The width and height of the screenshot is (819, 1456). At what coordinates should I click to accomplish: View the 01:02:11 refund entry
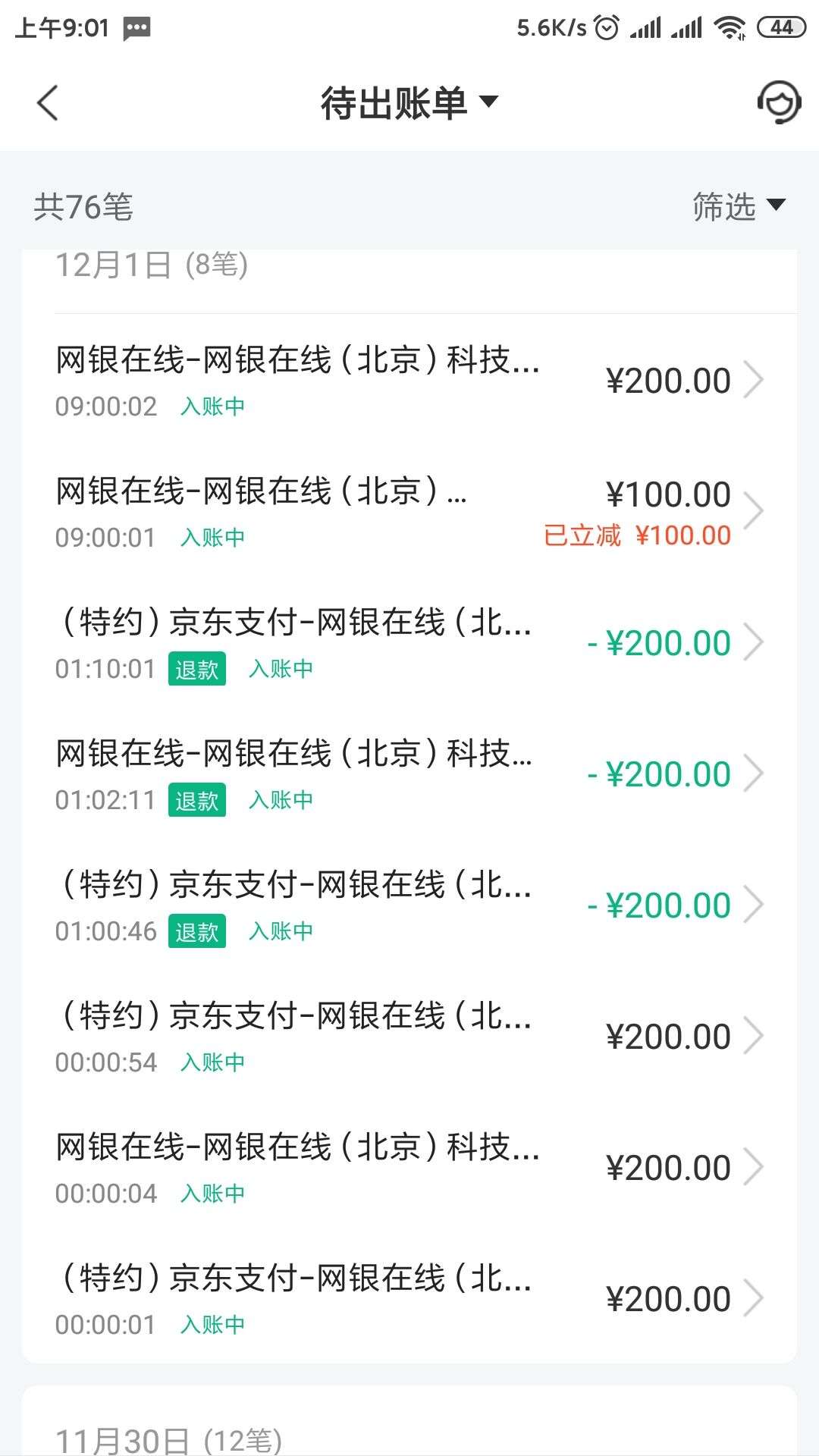(x=409, y=773)
